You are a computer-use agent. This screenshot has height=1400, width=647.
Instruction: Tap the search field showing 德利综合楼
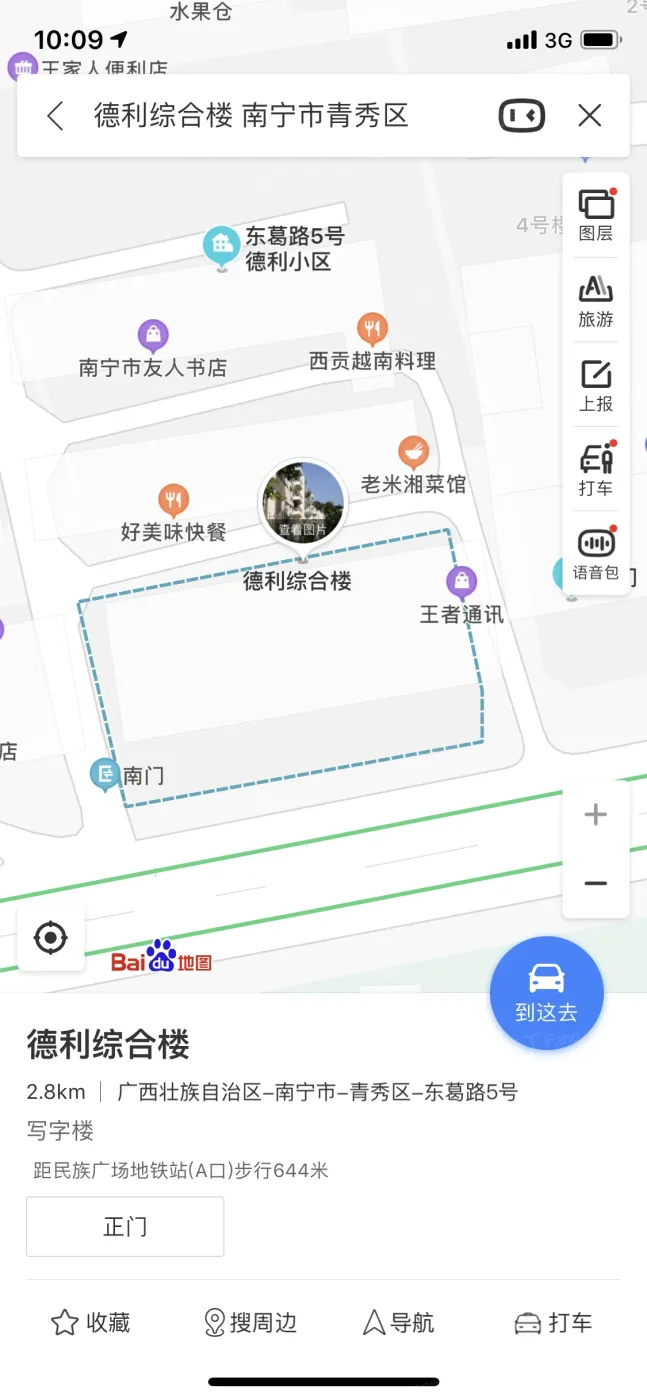pos(251,116)
